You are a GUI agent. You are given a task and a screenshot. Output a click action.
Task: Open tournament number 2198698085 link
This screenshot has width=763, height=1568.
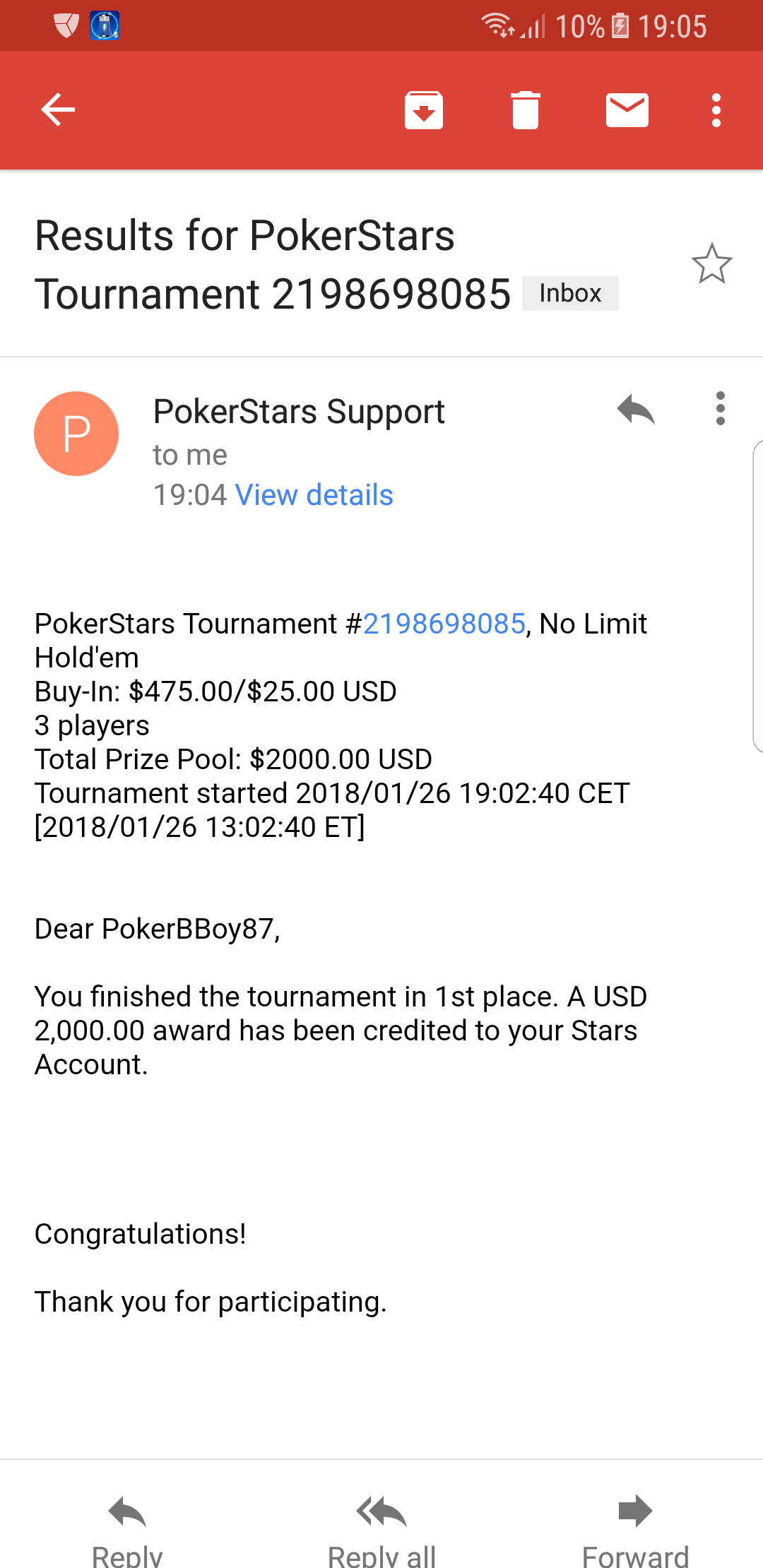444,624
